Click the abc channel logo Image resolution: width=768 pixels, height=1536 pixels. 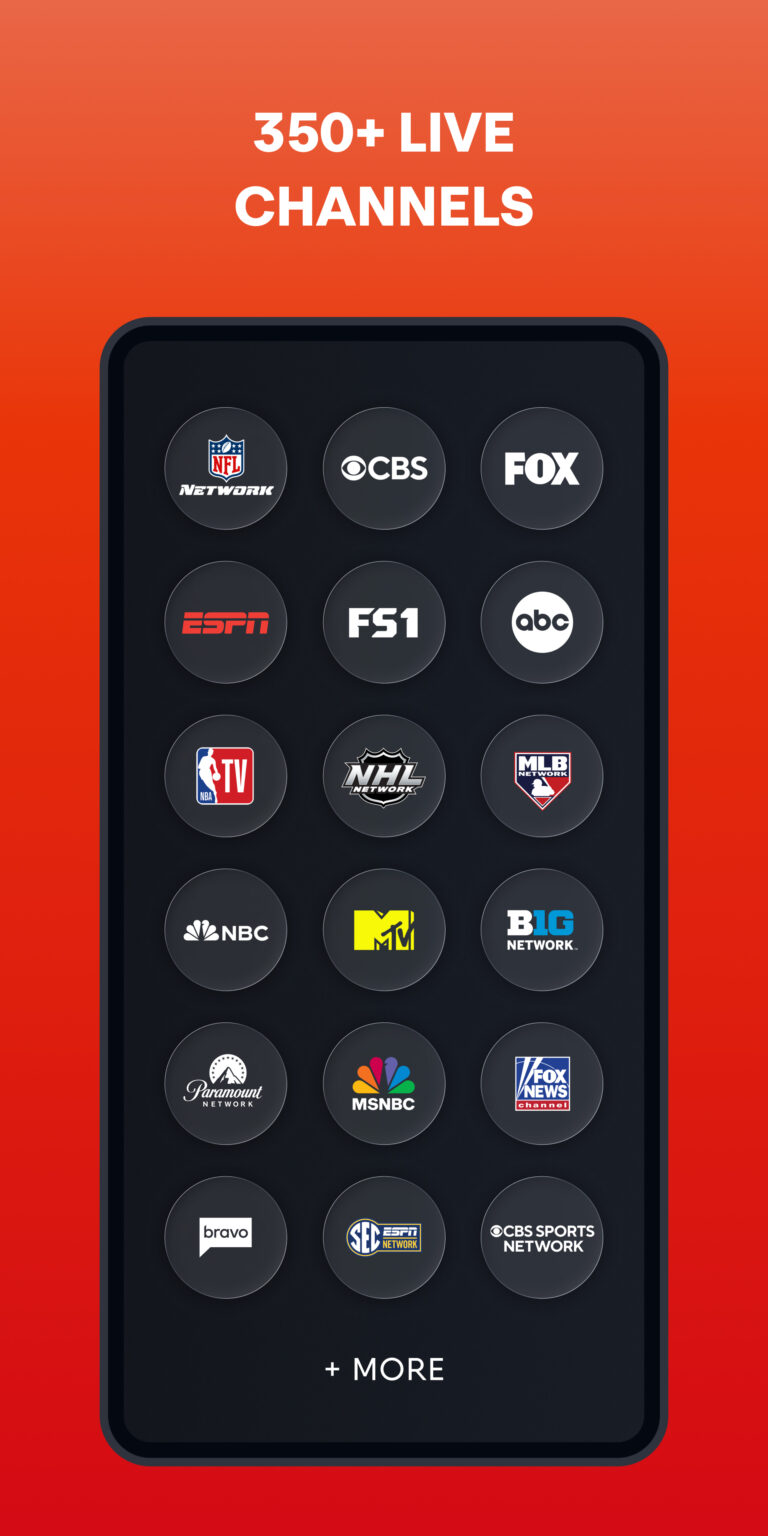coord(541,622)
